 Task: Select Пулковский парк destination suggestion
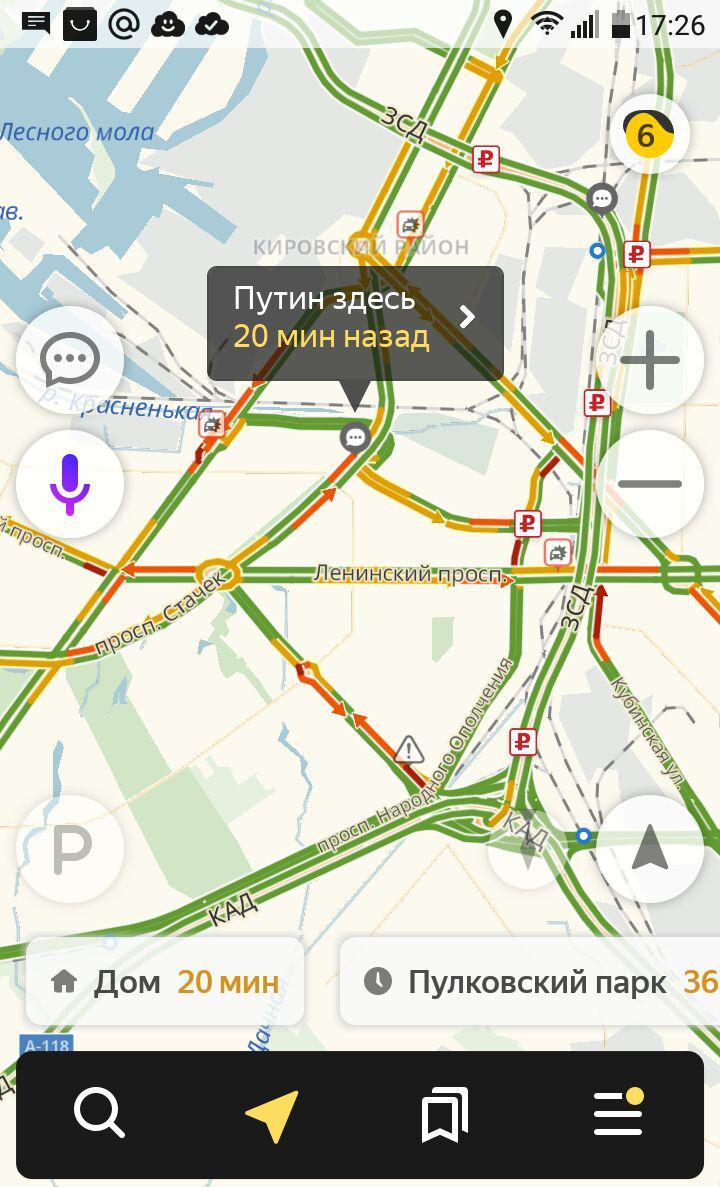[x=535, y=981]
